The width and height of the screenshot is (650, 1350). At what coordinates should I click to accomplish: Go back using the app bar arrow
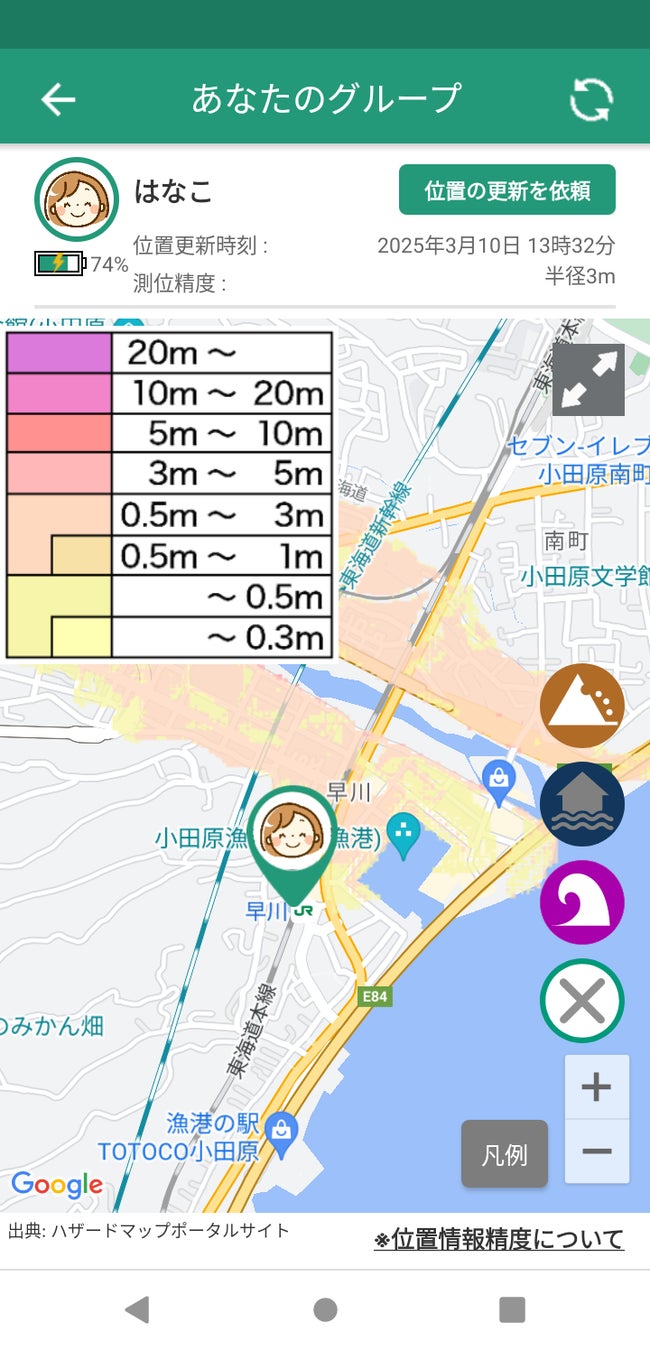click(58, 98)
